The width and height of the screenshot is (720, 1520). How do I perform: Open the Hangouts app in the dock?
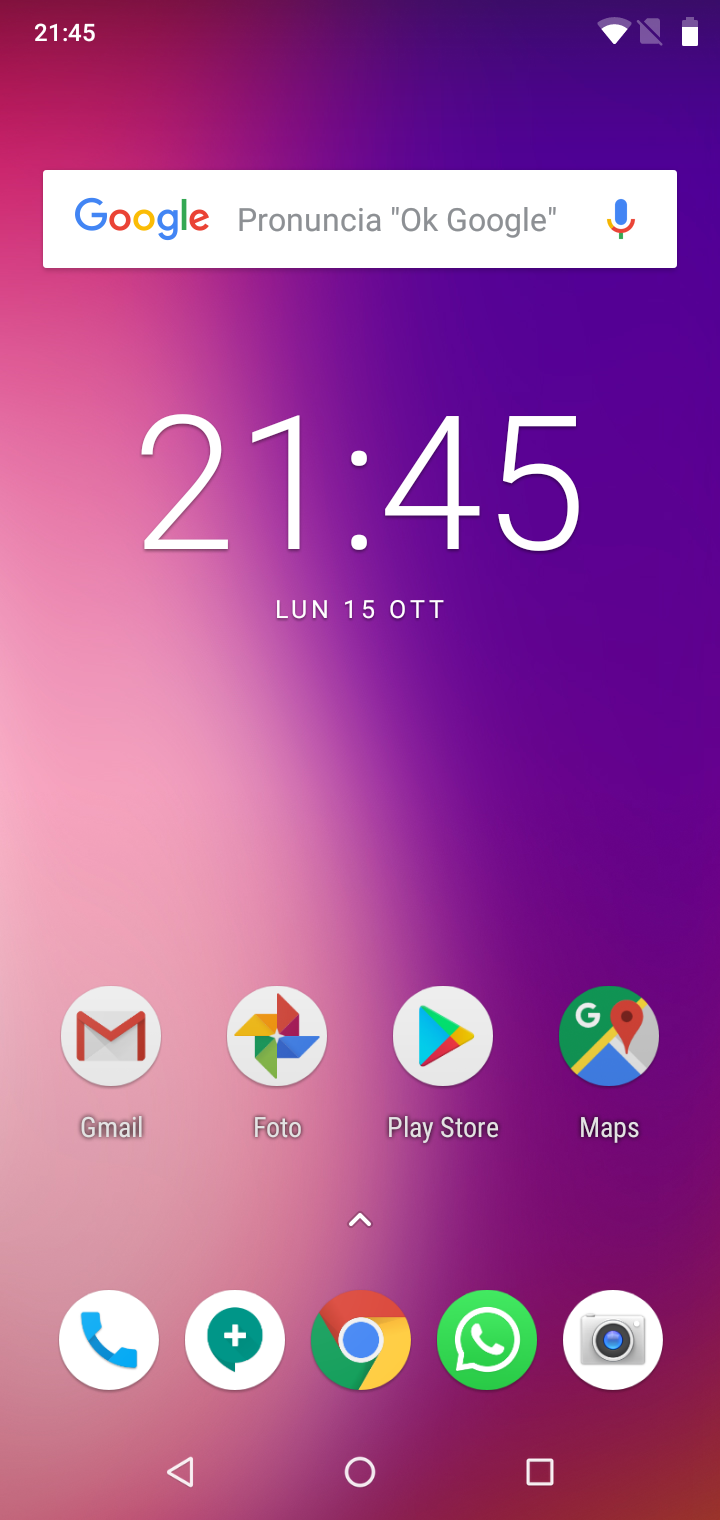(235, 1340)
